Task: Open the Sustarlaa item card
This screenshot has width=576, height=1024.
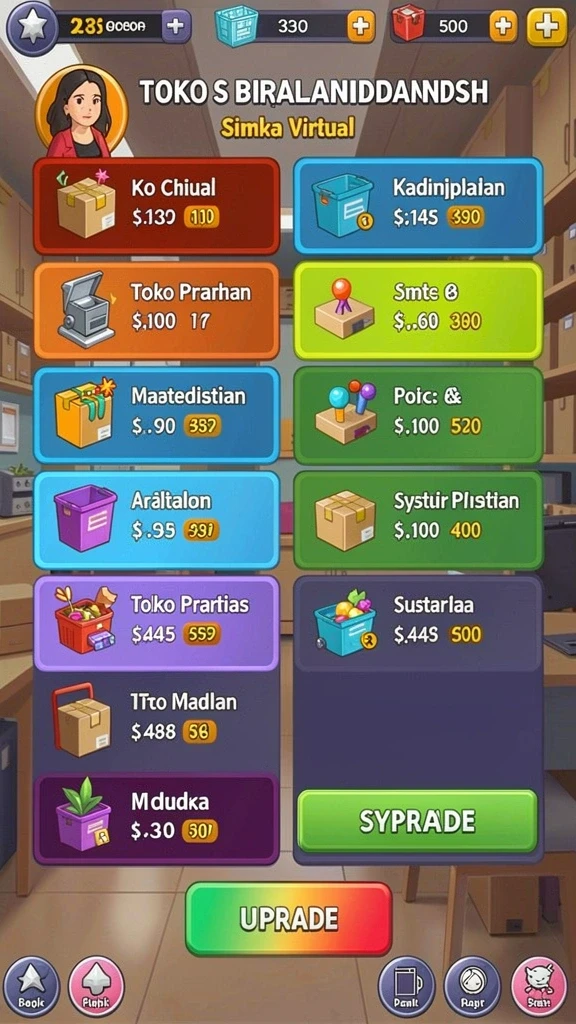Action: [x=418, y=623]
